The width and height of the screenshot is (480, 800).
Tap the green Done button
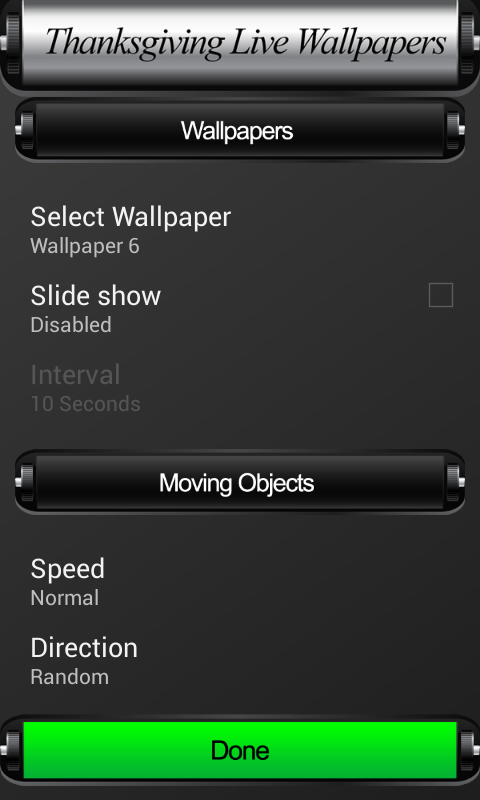click(240, 750)
